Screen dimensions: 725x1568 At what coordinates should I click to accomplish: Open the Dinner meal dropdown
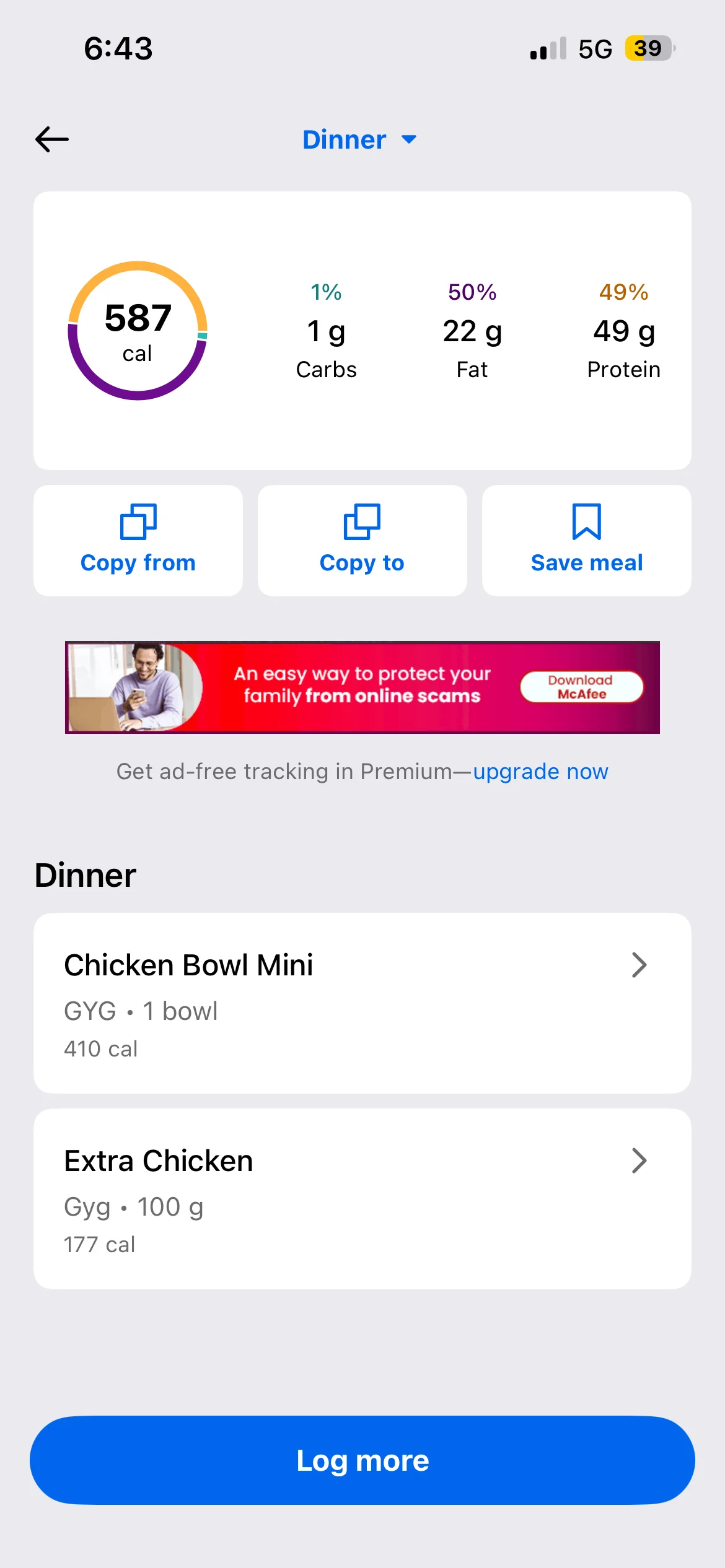coord(359,140)
